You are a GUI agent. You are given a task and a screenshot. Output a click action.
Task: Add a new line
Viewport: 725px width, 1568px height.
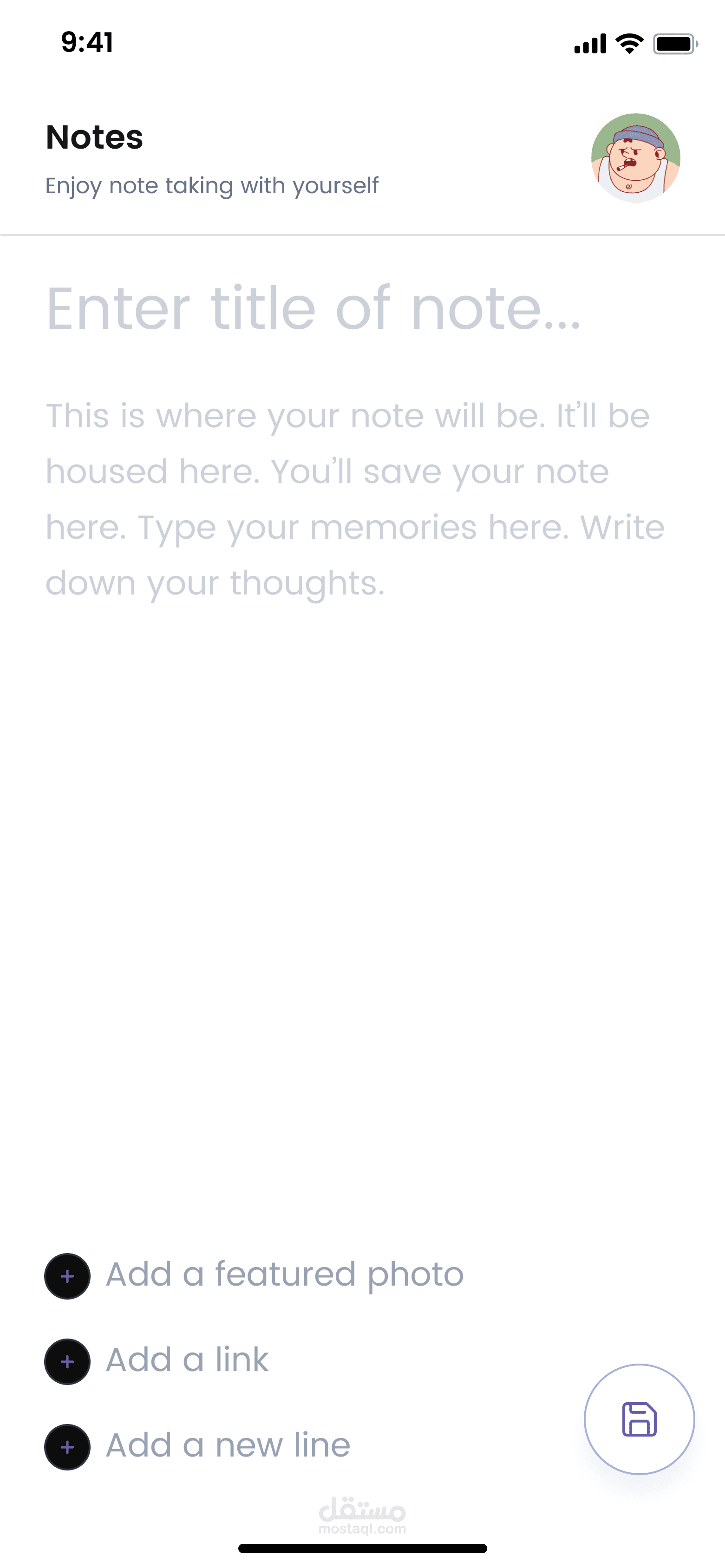click(x=197, y=1446)
